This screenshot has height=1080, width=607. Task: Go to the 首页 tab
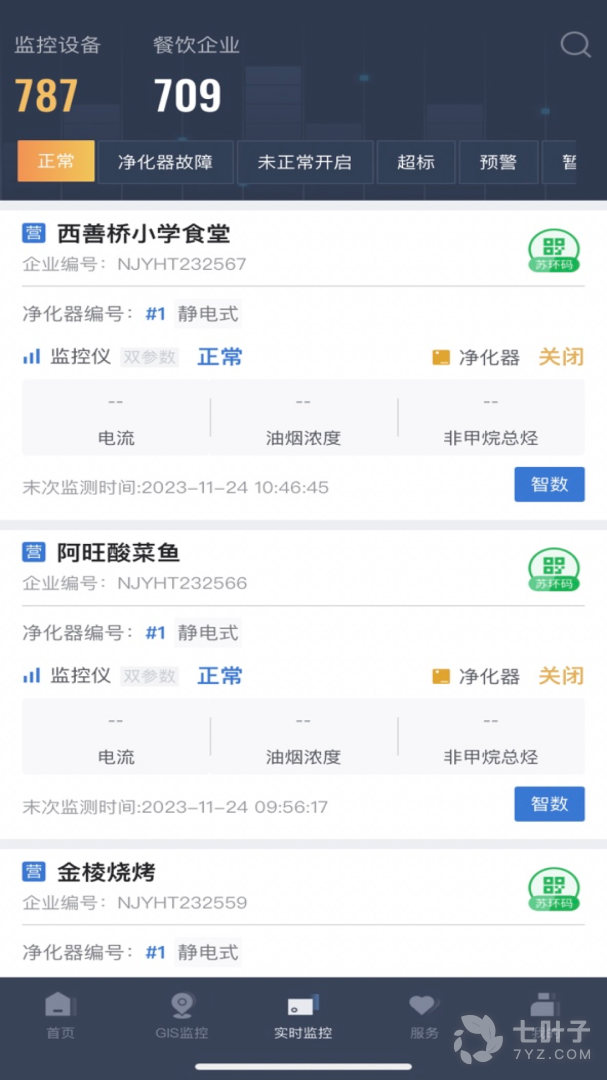coord(60,1015)
